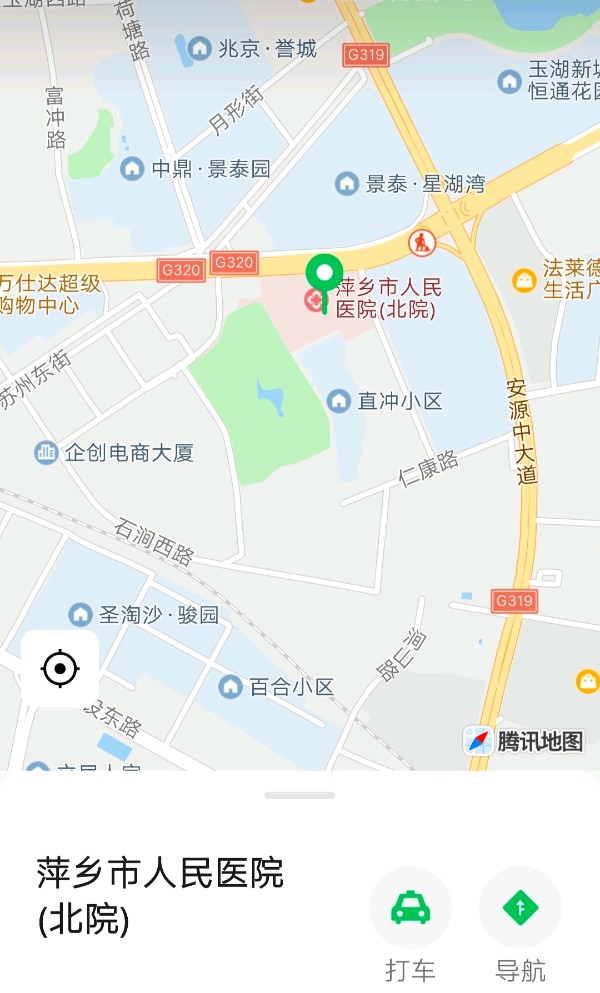Start navigation with the 导航 button
The height and width of the screenshot is (993, 600).
[520, 908]
